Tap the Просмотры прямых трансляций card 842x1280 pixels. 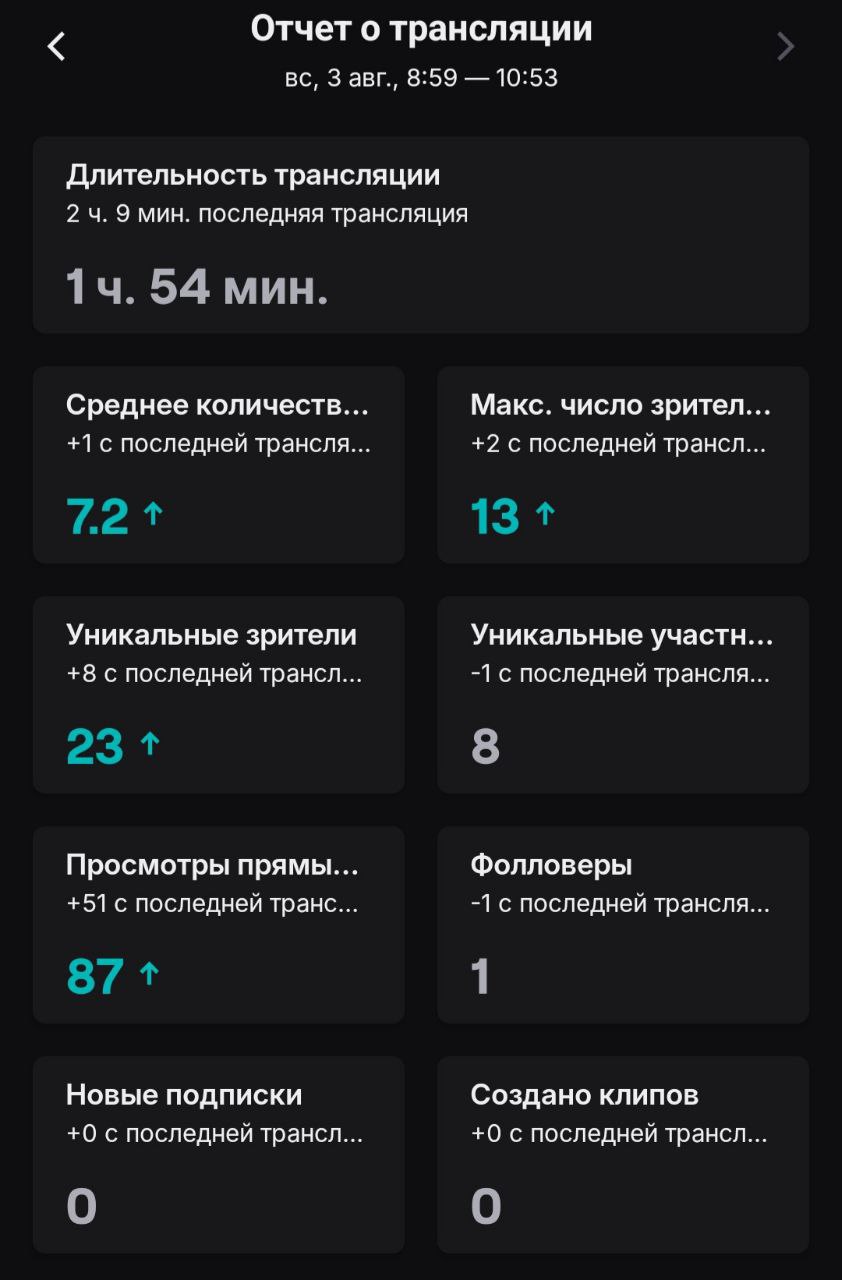[218, 924]
